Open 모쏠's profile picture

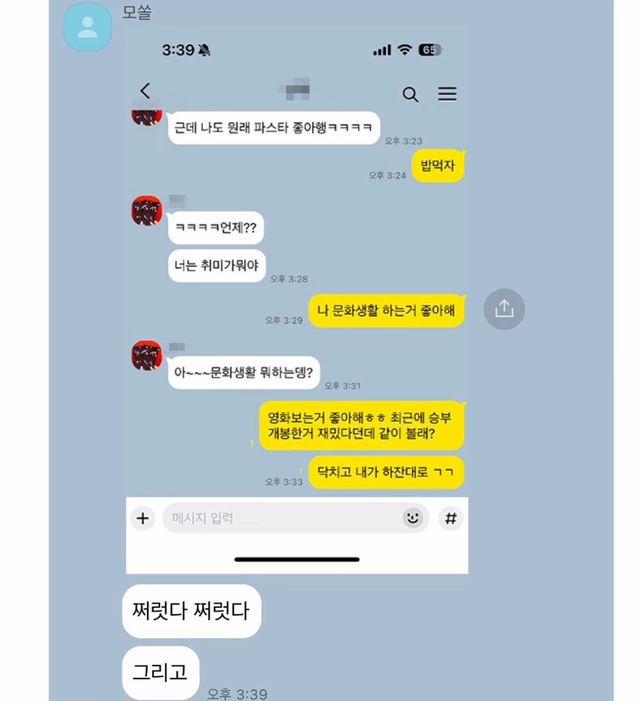(x=87, y=28)
